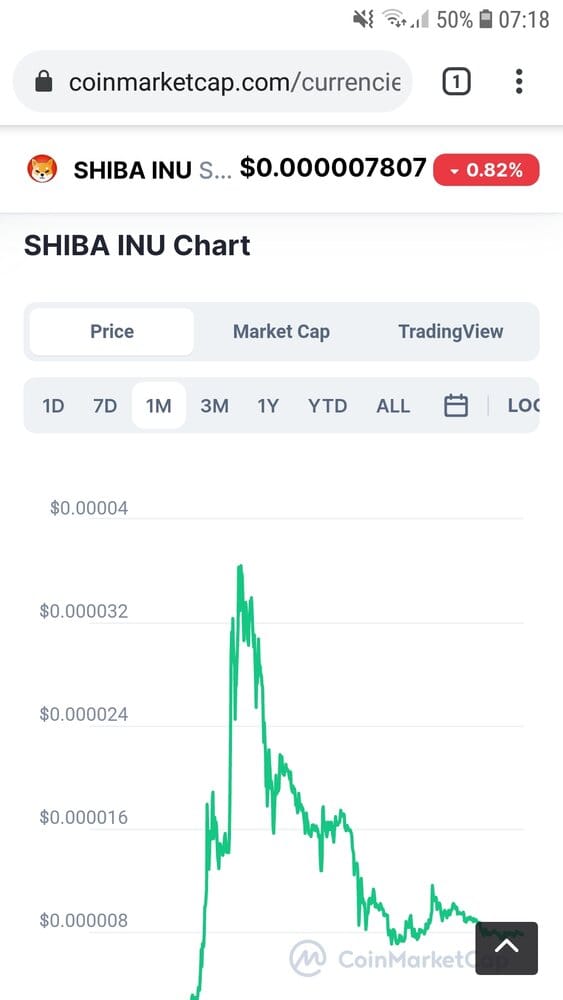
Task: Open the browser overflow menu
Action: [519, 82]
